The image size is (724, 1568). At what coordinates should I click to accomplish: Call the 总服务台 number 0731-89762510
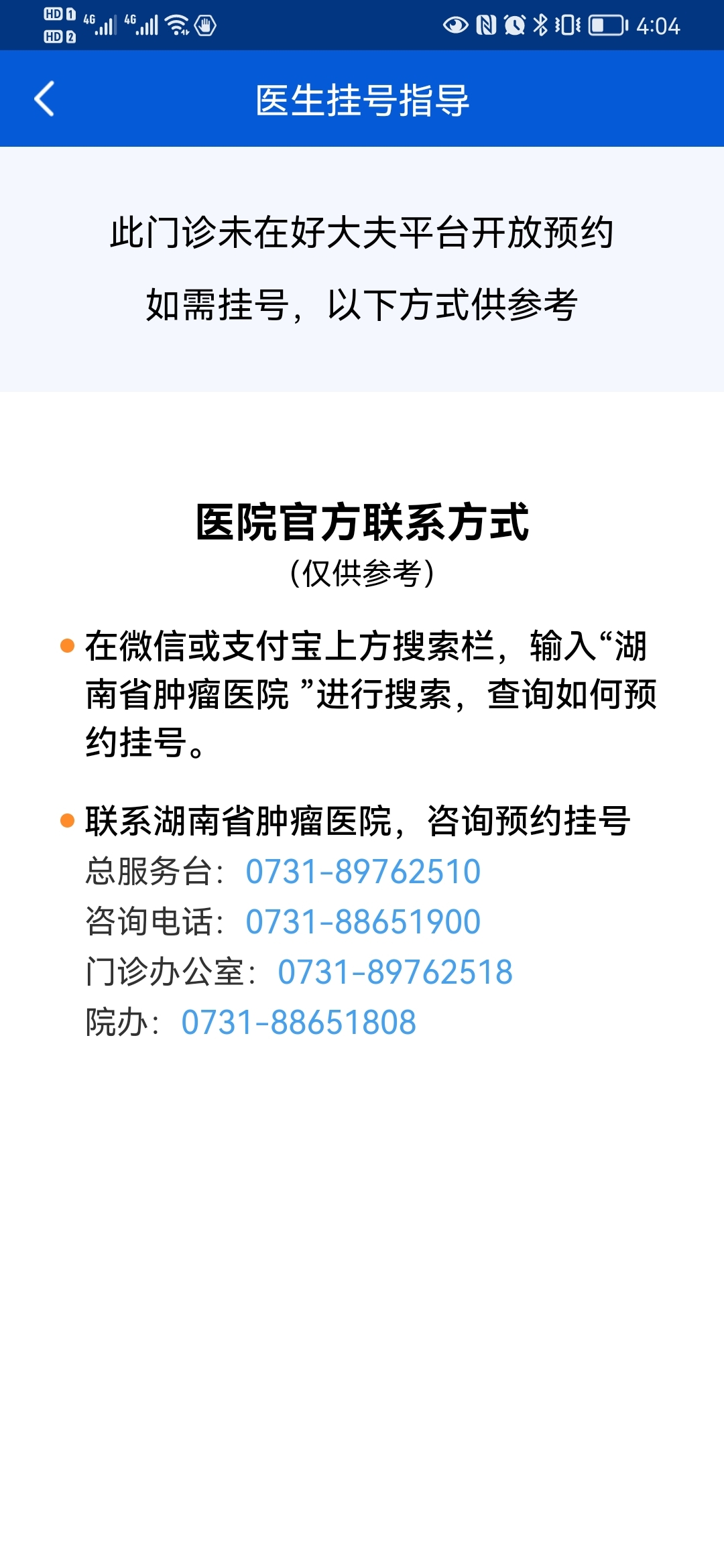click(x=363, y=872)
